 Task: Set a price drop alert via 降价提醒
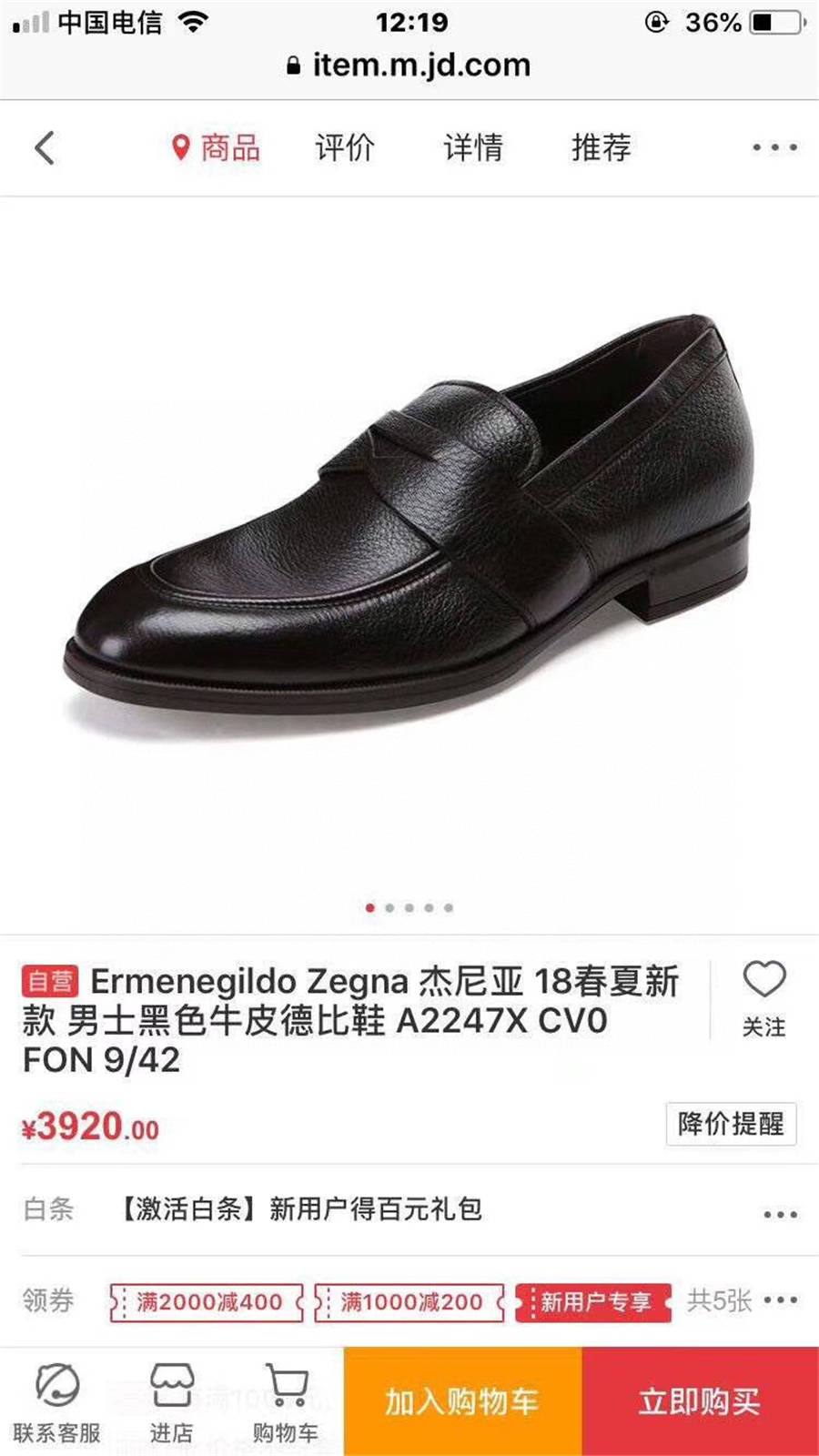click(731, 1124)
